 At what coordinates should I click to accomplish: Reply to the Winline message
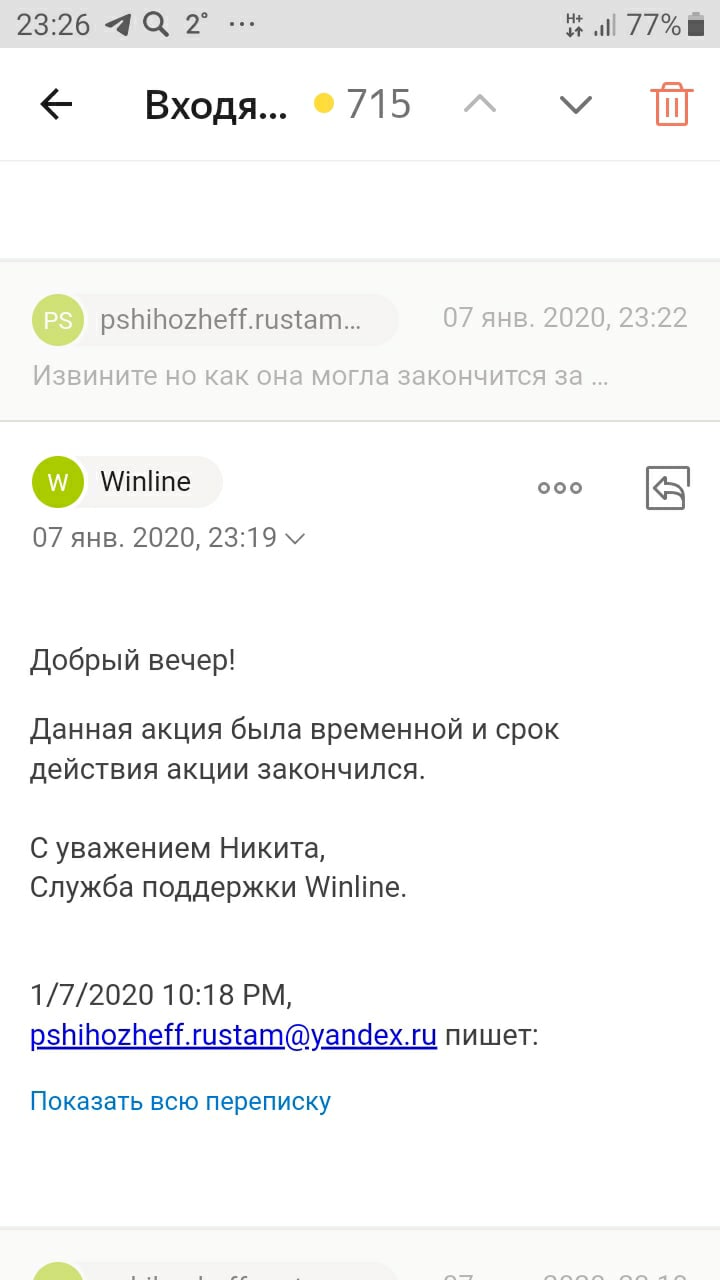668,488
